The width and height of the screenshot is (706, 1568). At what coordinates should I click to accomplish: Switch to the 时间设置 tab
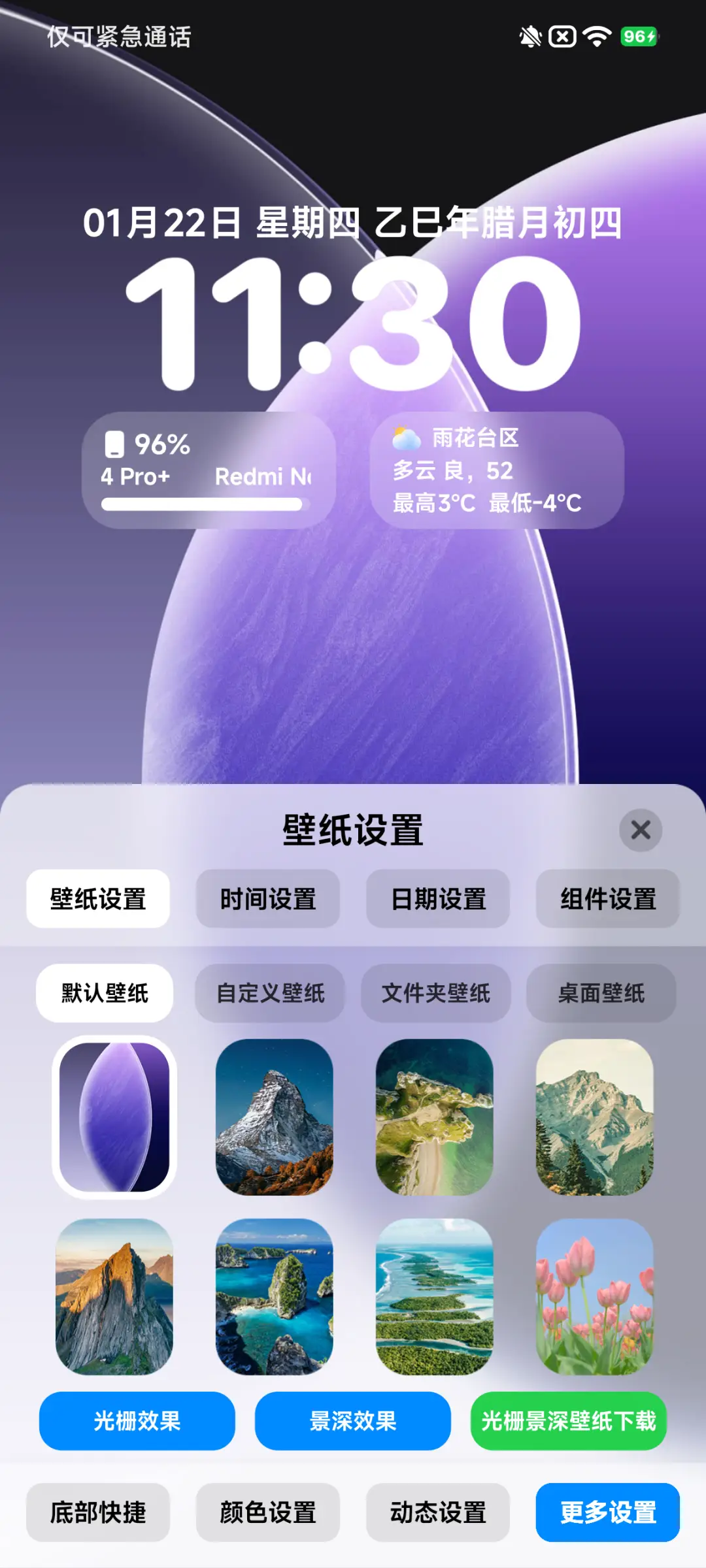267,899
